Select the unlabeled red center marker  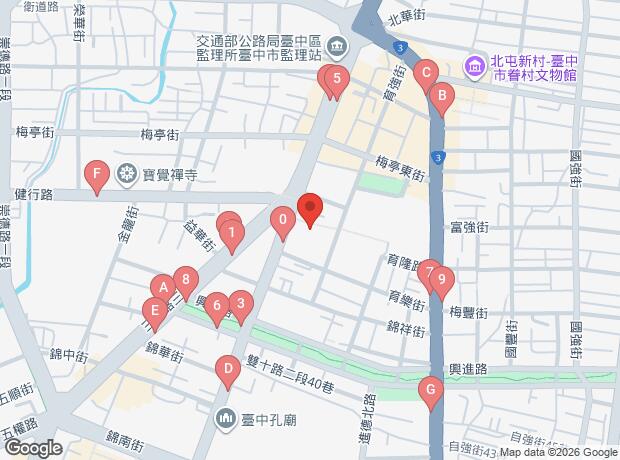coord(310,210)
